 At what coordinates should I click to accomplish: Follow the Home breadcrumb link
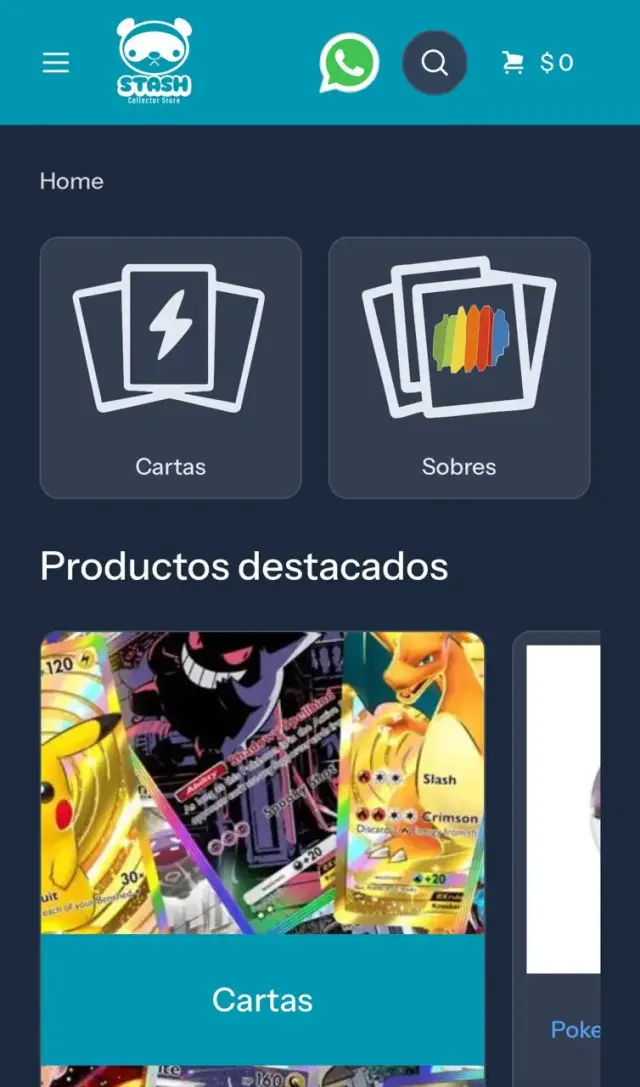[71, 181]
